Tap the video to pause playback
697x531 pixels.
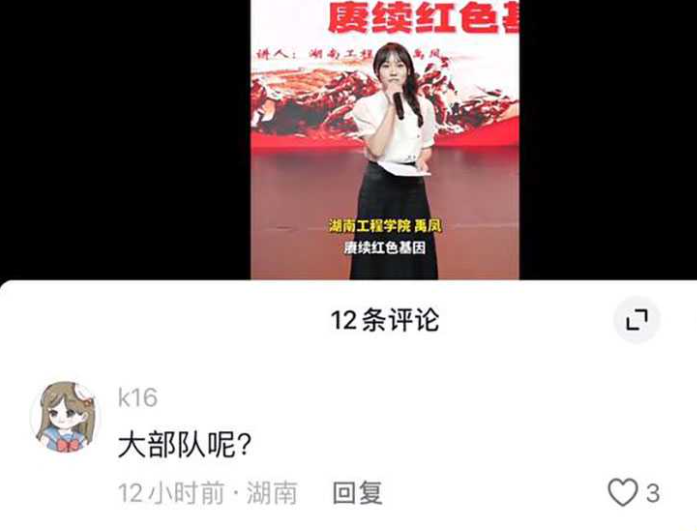pyautogui.click(x=385, y=140)
